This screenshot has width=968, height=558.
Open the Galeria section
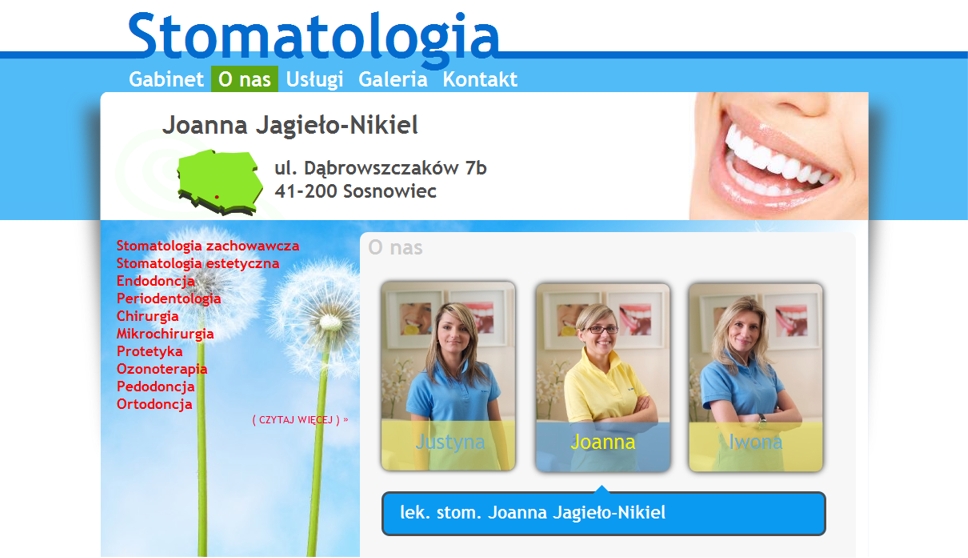coord(393,79)
